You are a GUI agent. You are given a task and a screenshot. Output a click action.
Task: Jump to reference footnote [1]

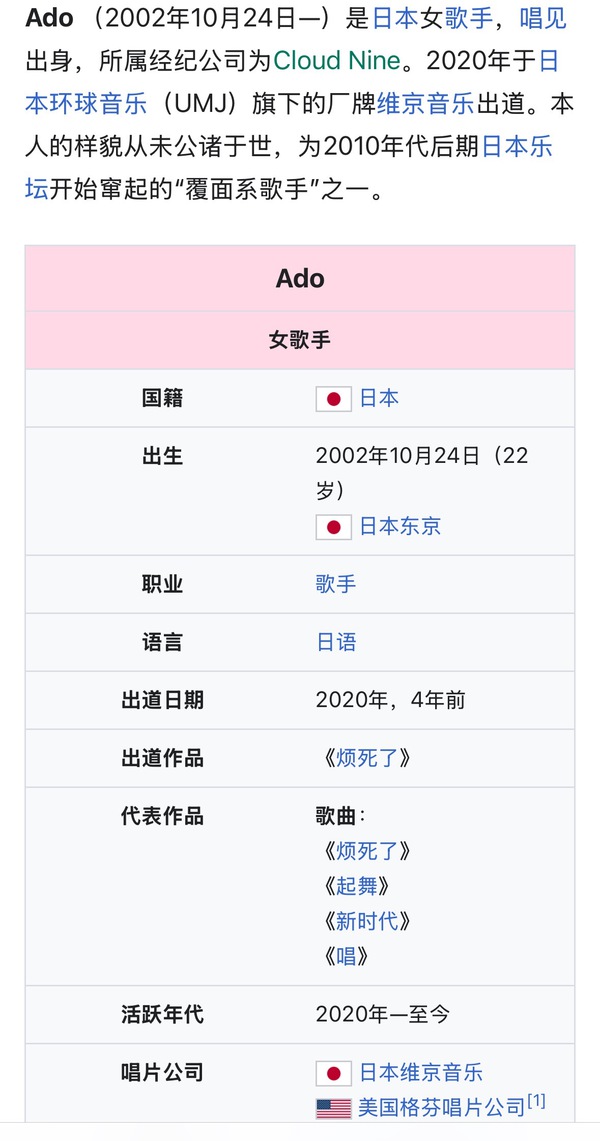pyautogui.click(x=537, y=1101)
